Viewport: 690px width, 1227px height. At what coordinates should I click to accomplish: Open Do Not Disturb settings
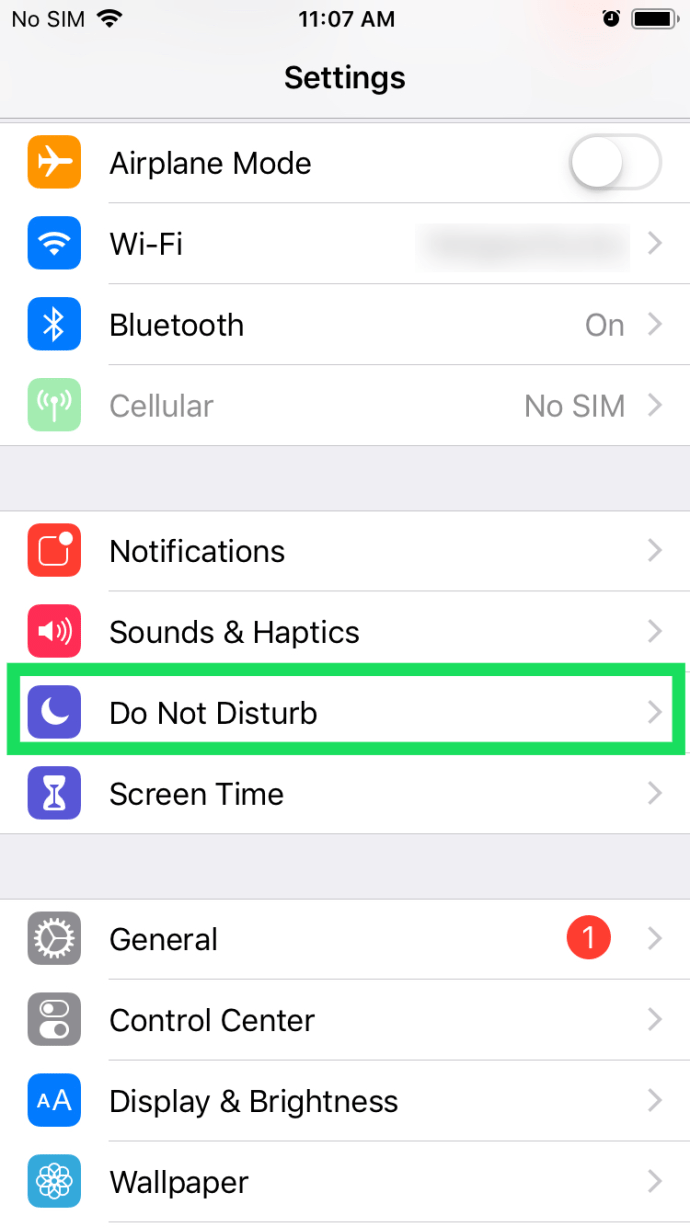[x=345, y=713]
